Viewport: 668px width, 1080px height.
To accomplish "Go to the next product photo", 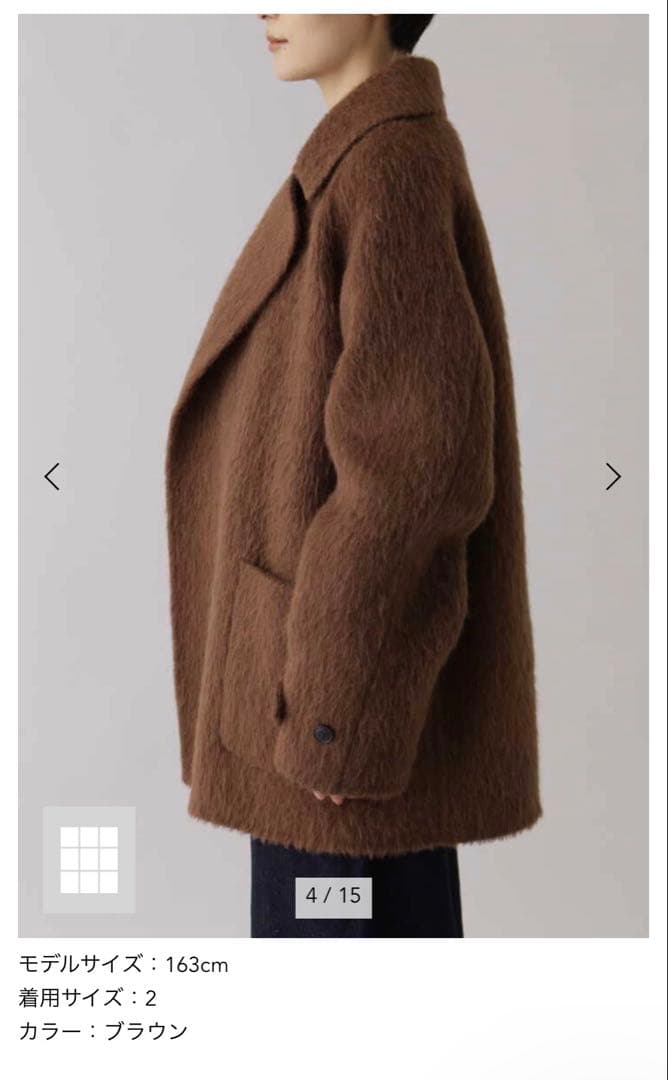I will pyautogui.click(x=613, y=476).
